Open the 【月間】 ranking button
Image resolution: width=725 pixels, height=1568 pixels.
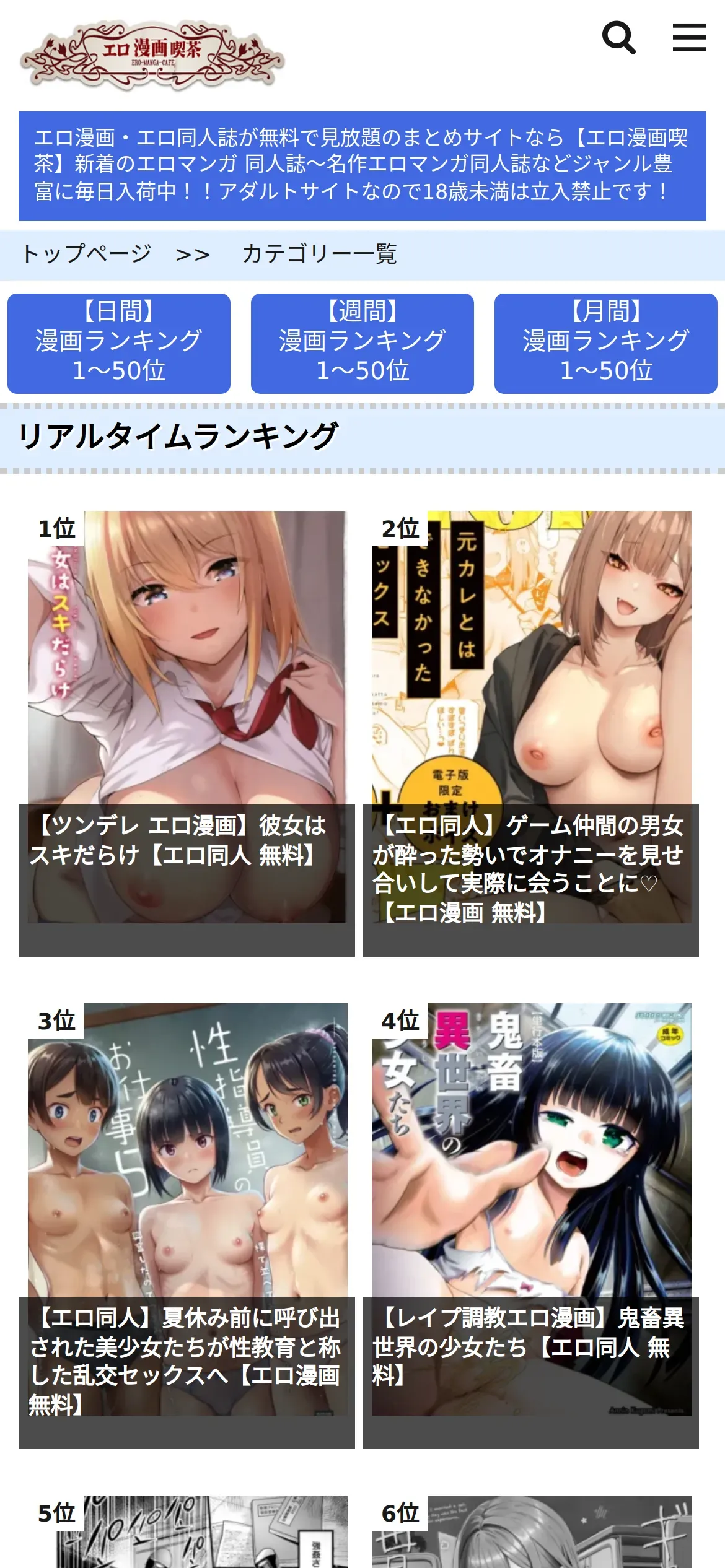click(x=606, y=344)
